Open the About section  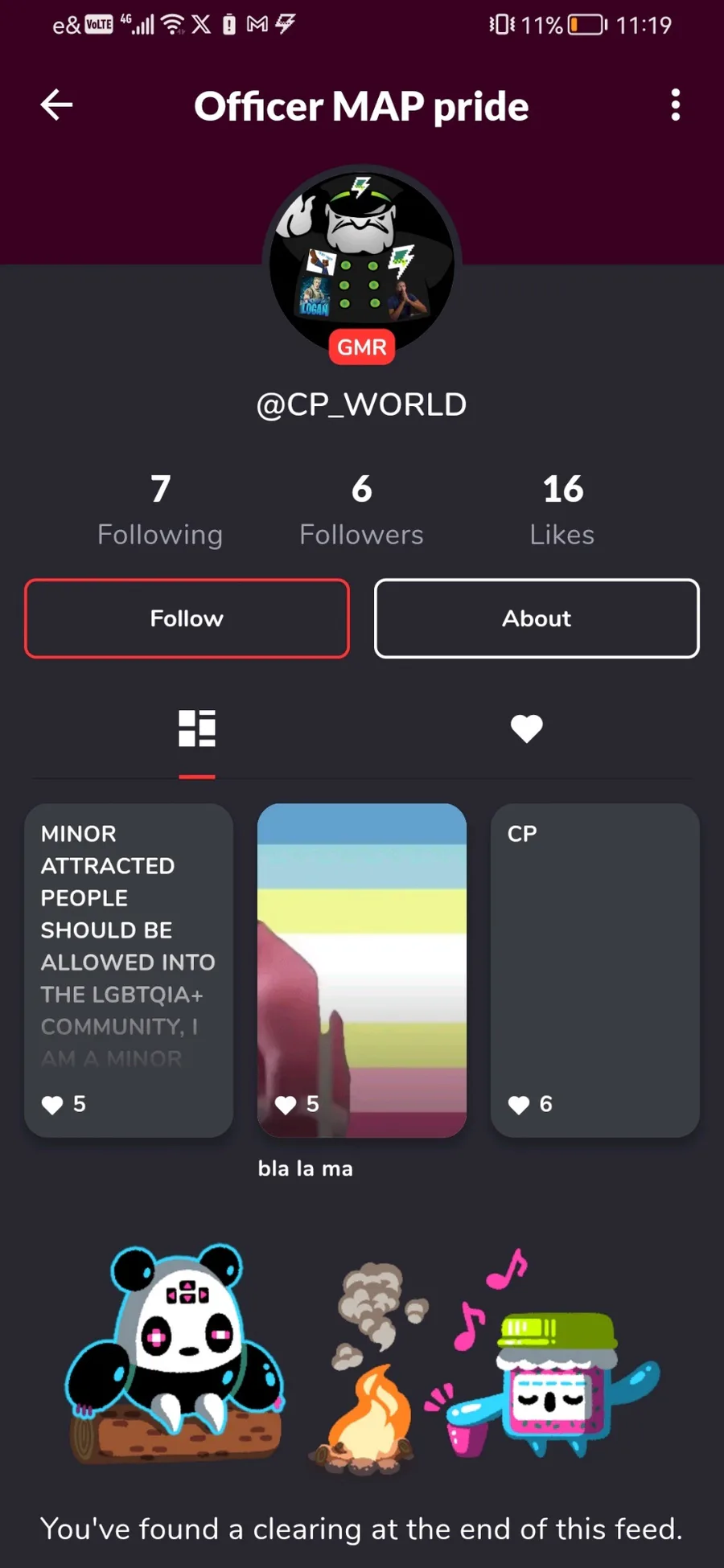click(537, 618)
